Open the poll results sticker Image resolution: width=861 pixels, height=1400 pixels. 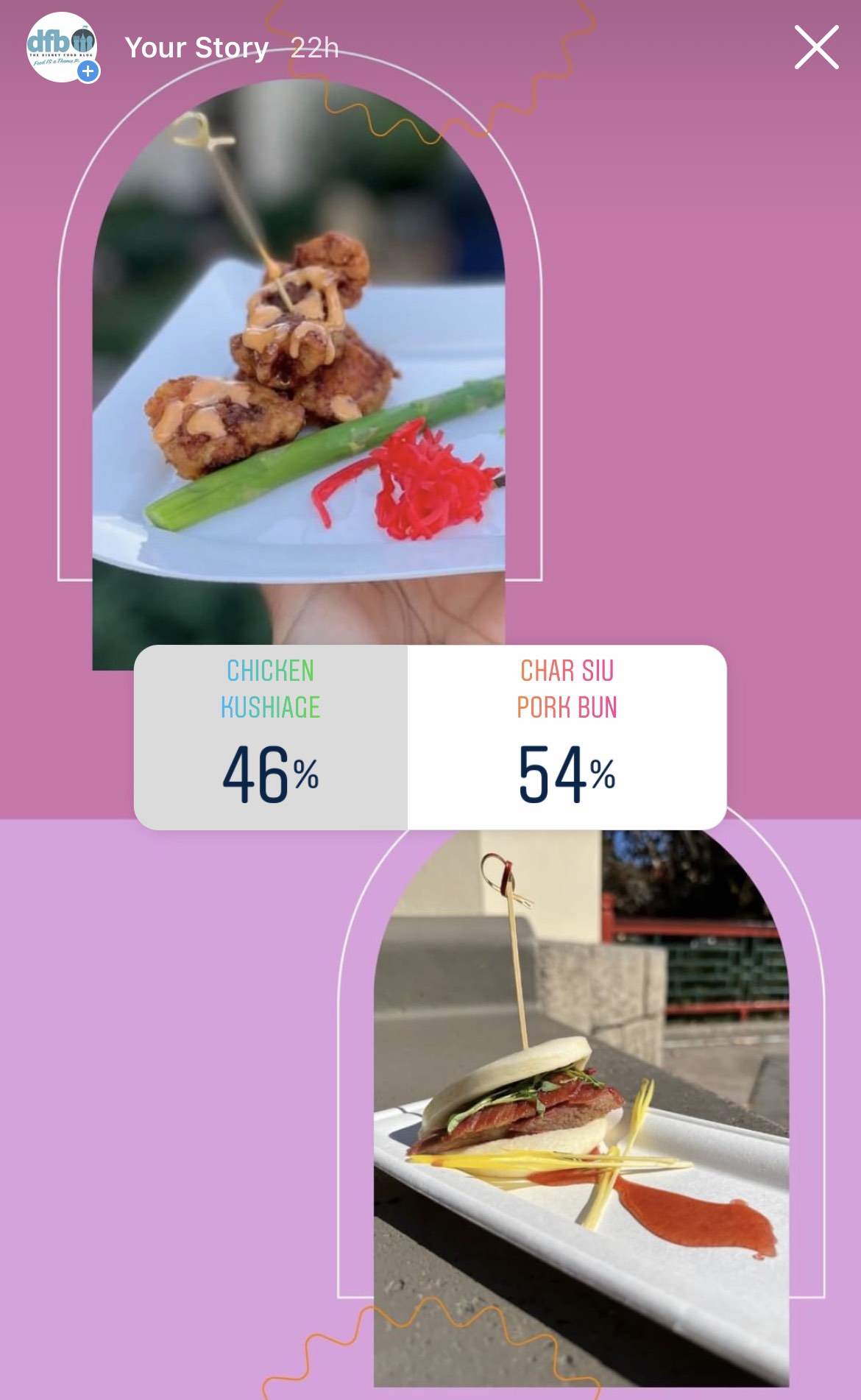(430, 737)
